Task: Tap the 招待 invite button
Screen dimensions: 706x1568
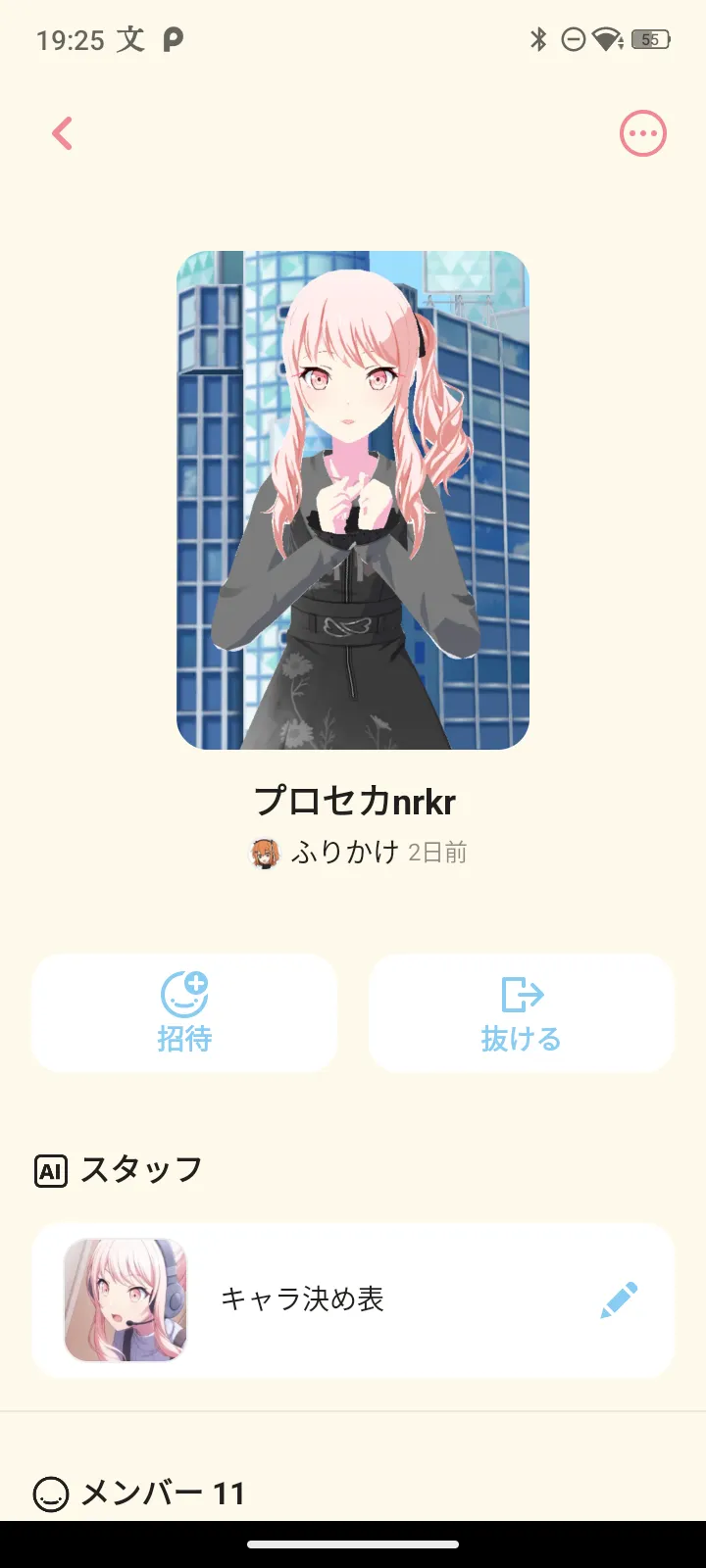Action: pyautogui.click(x=184, y=1012)
